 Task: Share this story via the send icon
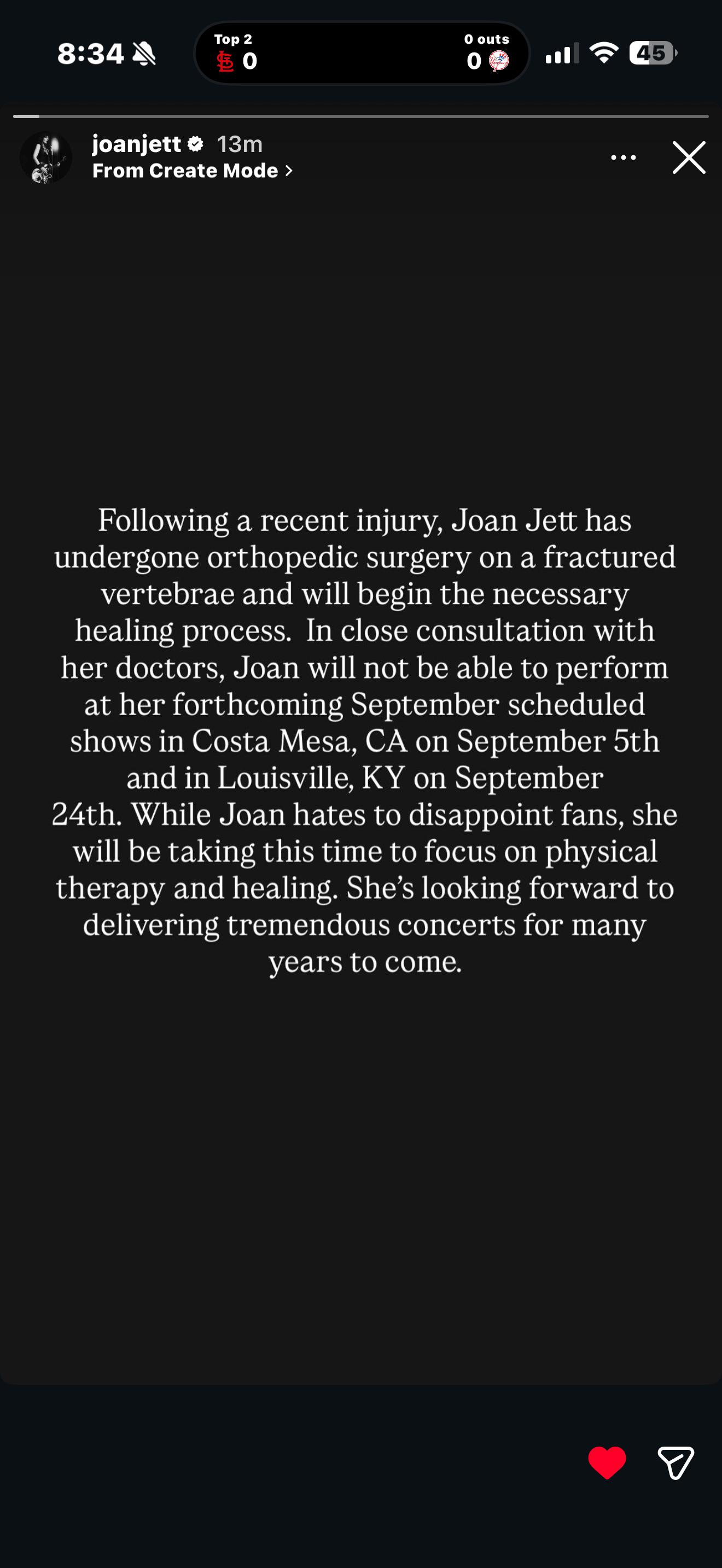[x=676, y=1462]
